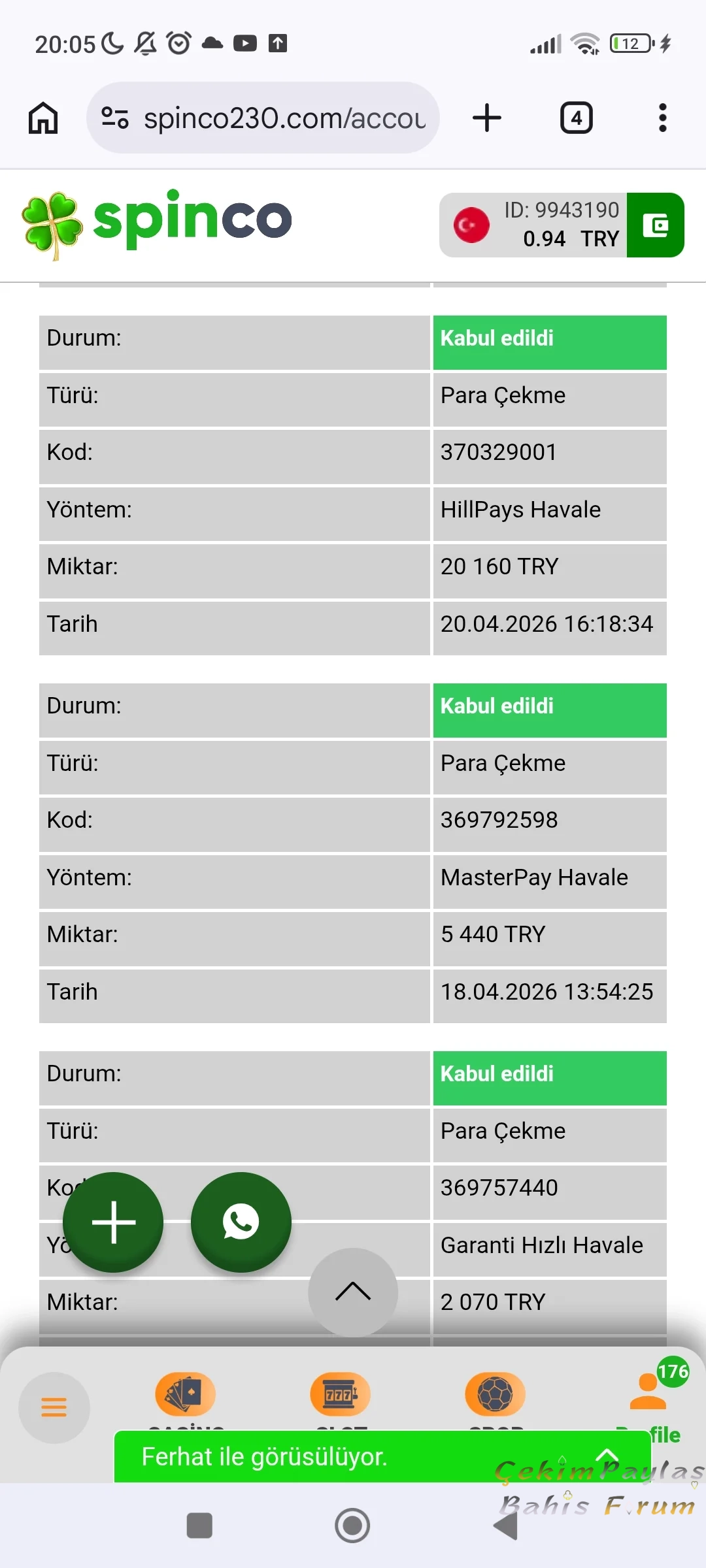Open the Spinco clover logo home link

157,222
